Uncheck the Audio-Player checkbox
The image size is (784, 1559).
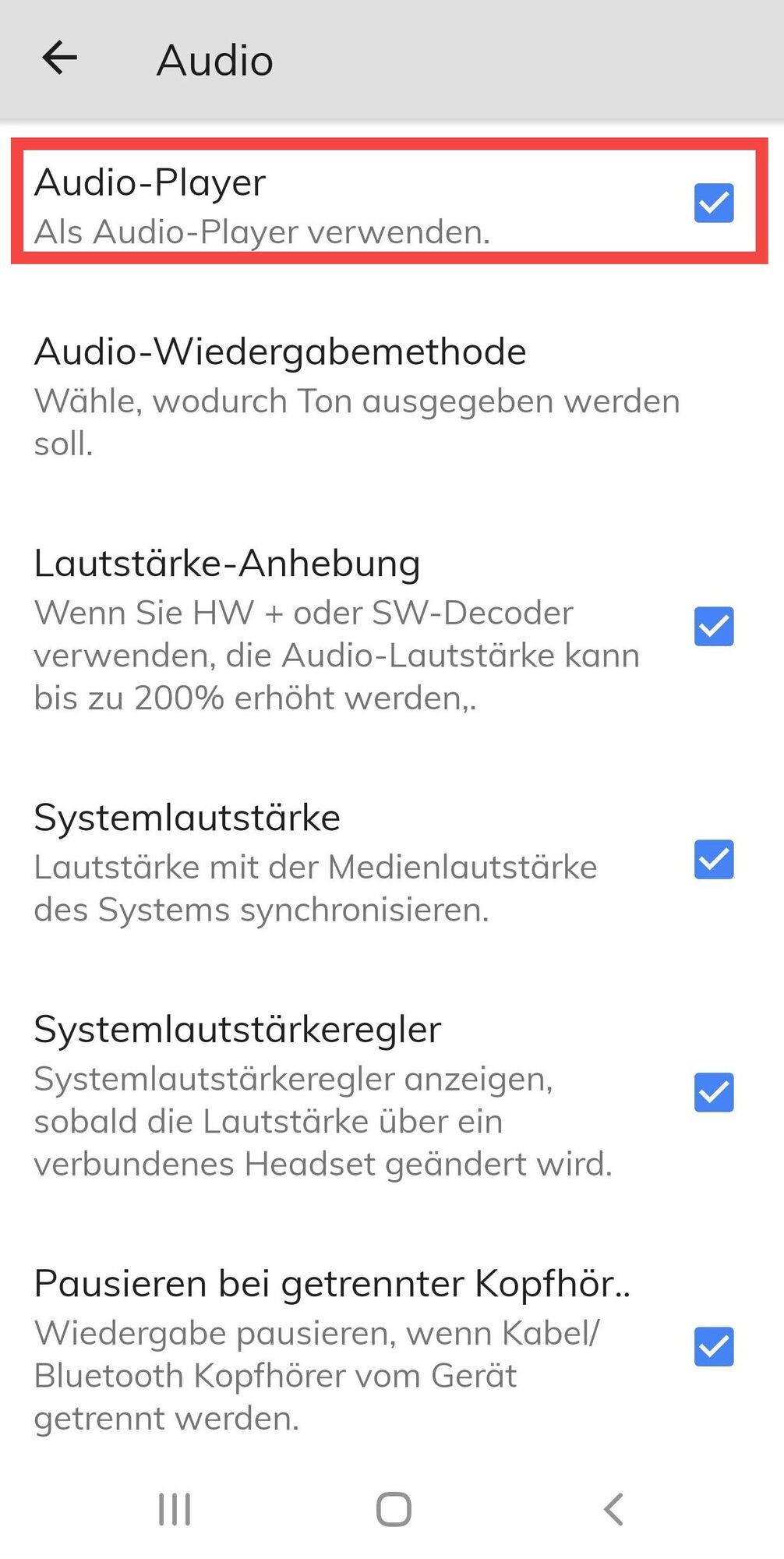(x=714, y=203)
